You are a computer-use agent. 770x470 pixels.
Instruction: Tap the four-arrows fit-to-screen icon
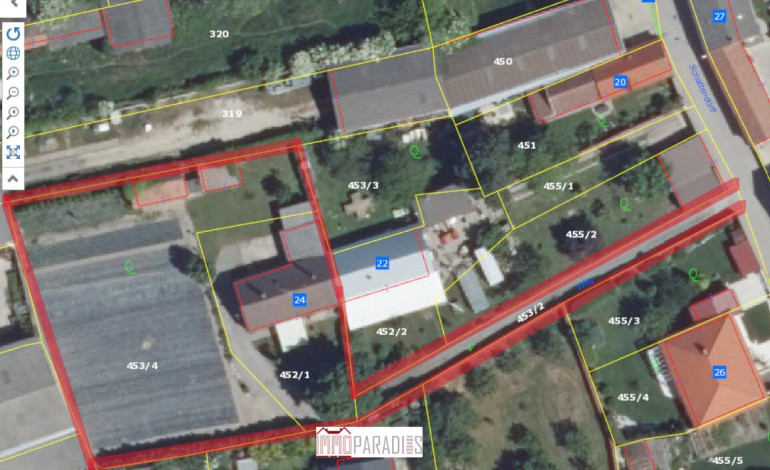point(13,153)
